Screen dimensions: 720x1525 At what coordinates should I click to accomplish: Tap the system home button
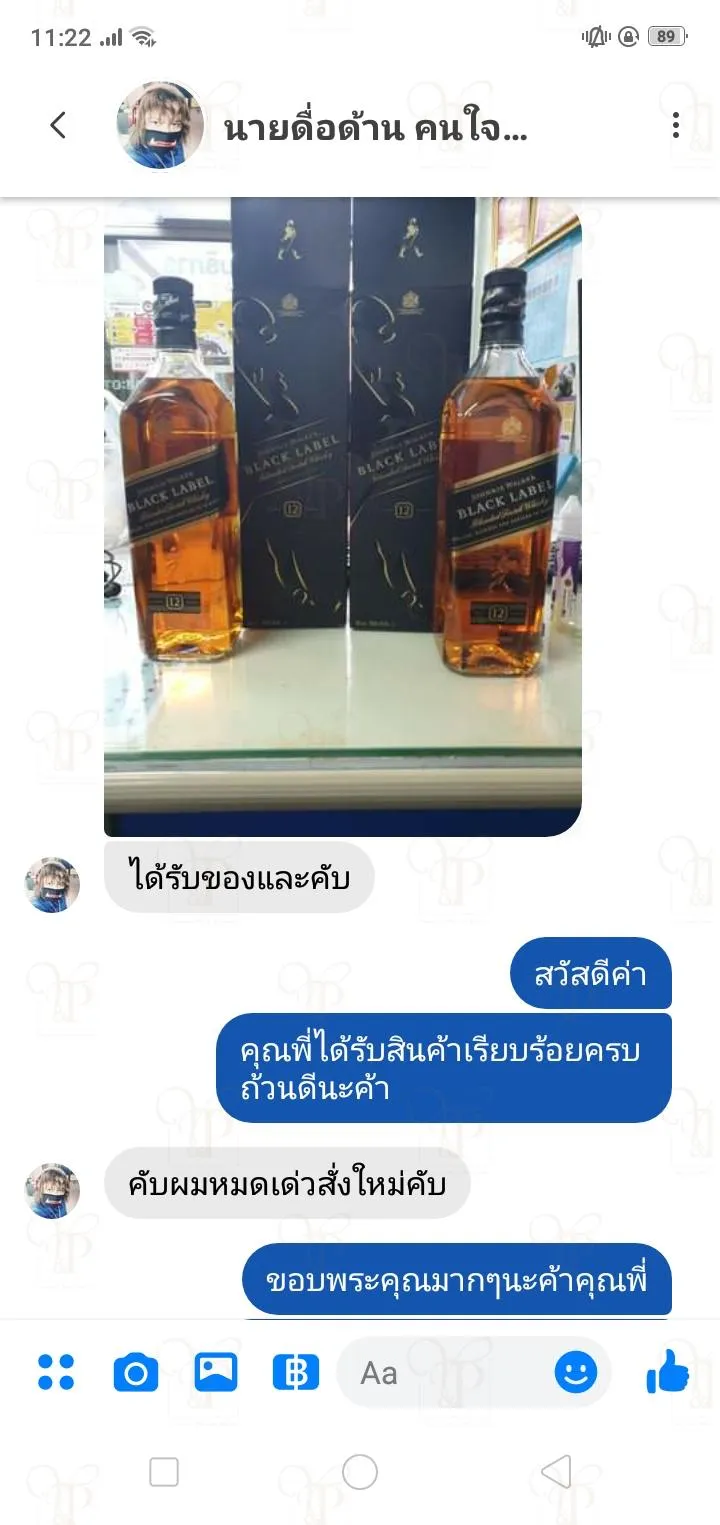point(360,1472)
